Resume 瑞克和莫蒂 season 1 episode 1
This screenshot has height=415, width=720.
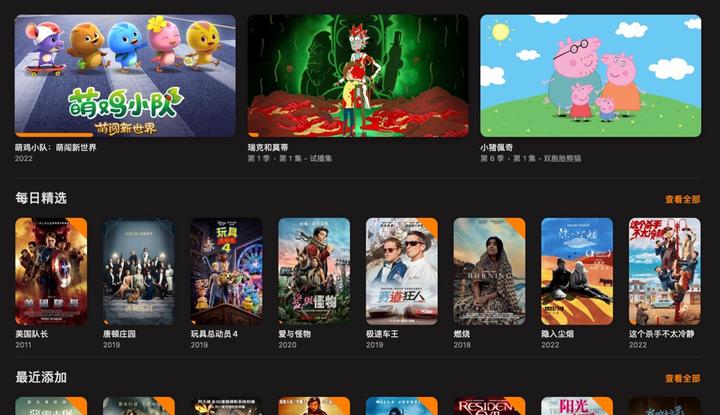(358, 76)
